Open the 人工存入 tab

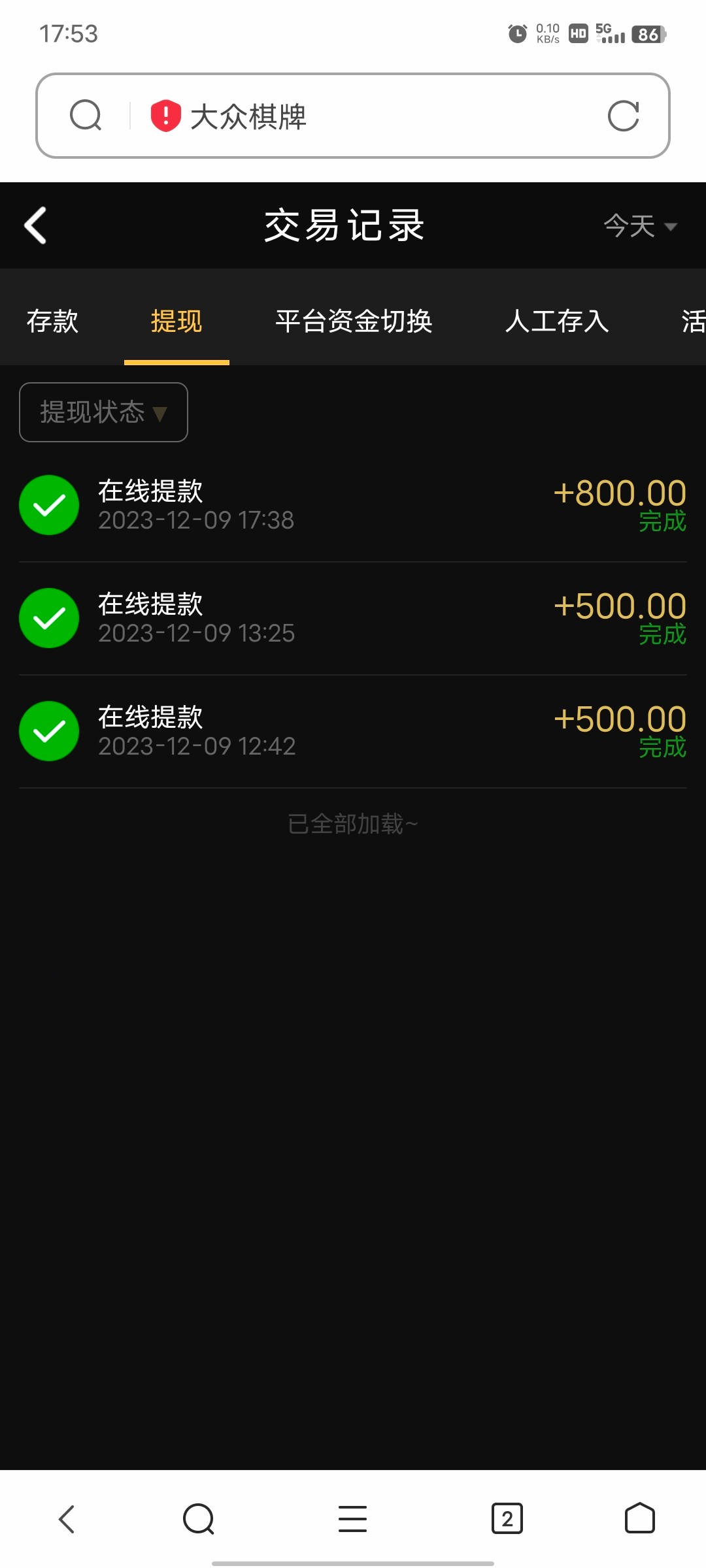coord(557,321)
